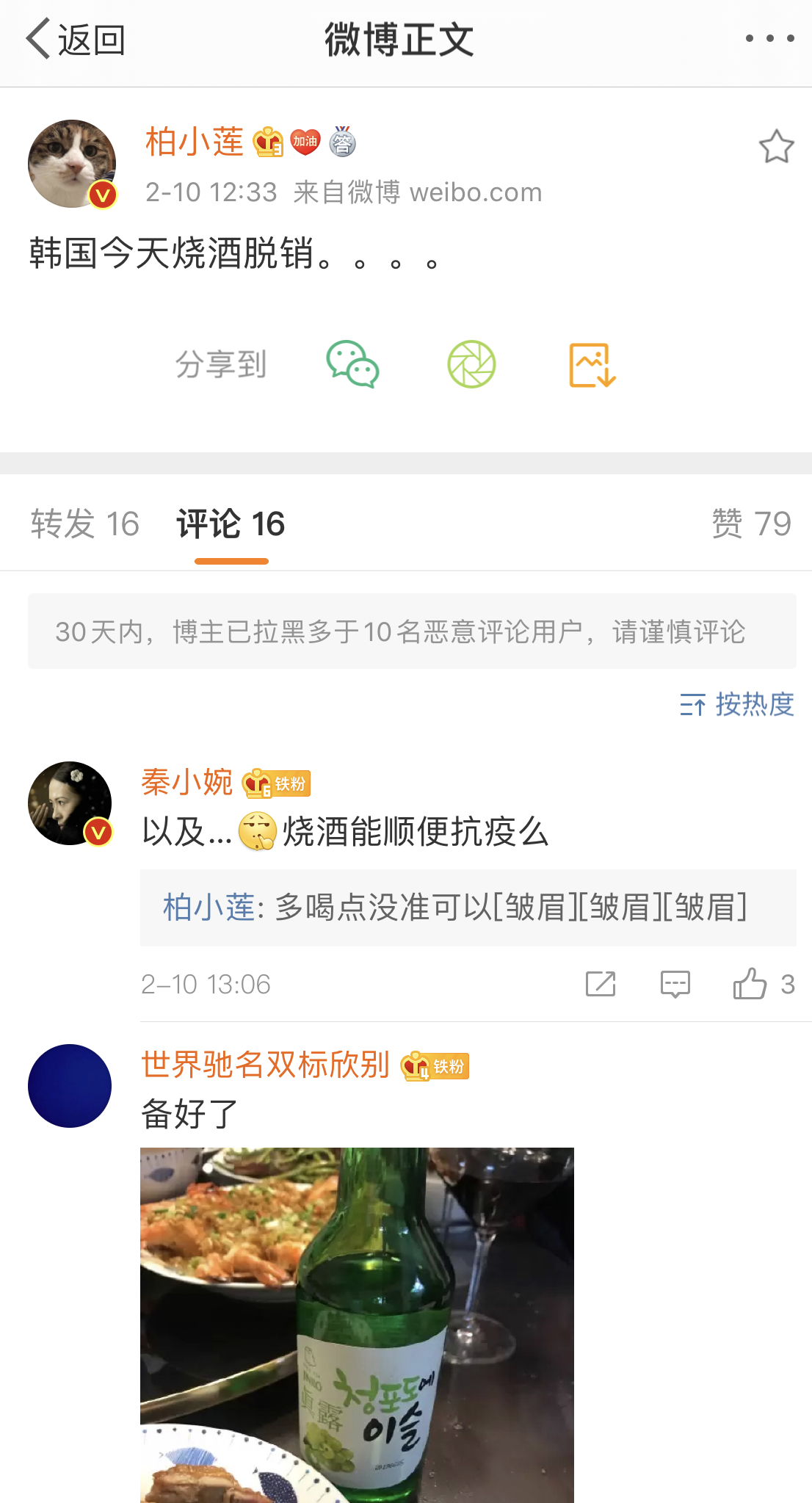
Task: Open 世界驰名双标欣别's profile name
Action: pos(265,1065)
